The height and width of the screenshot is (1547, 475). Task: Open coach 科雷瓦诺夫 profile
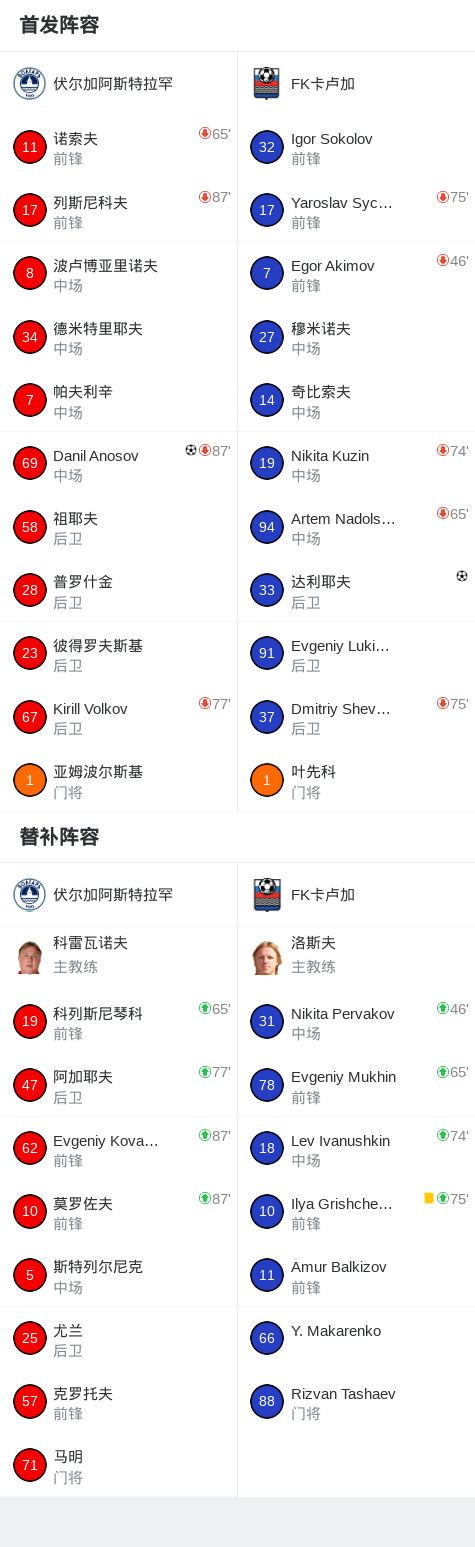click(118, 957)
